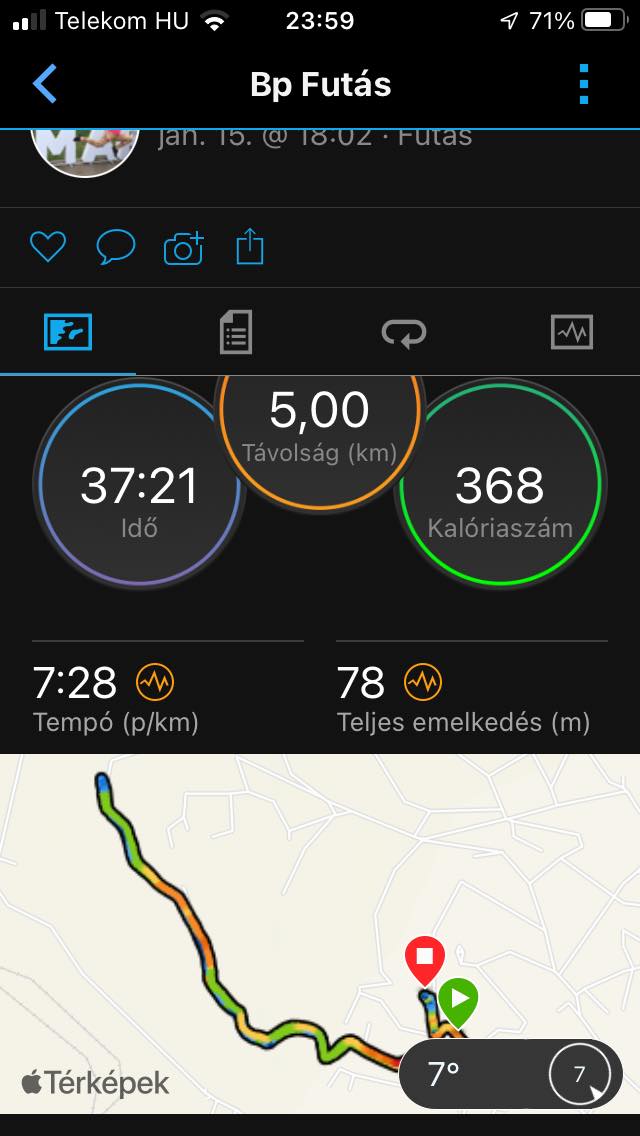
Task: Add a photo with camera icon
Action: pos(183,246)
